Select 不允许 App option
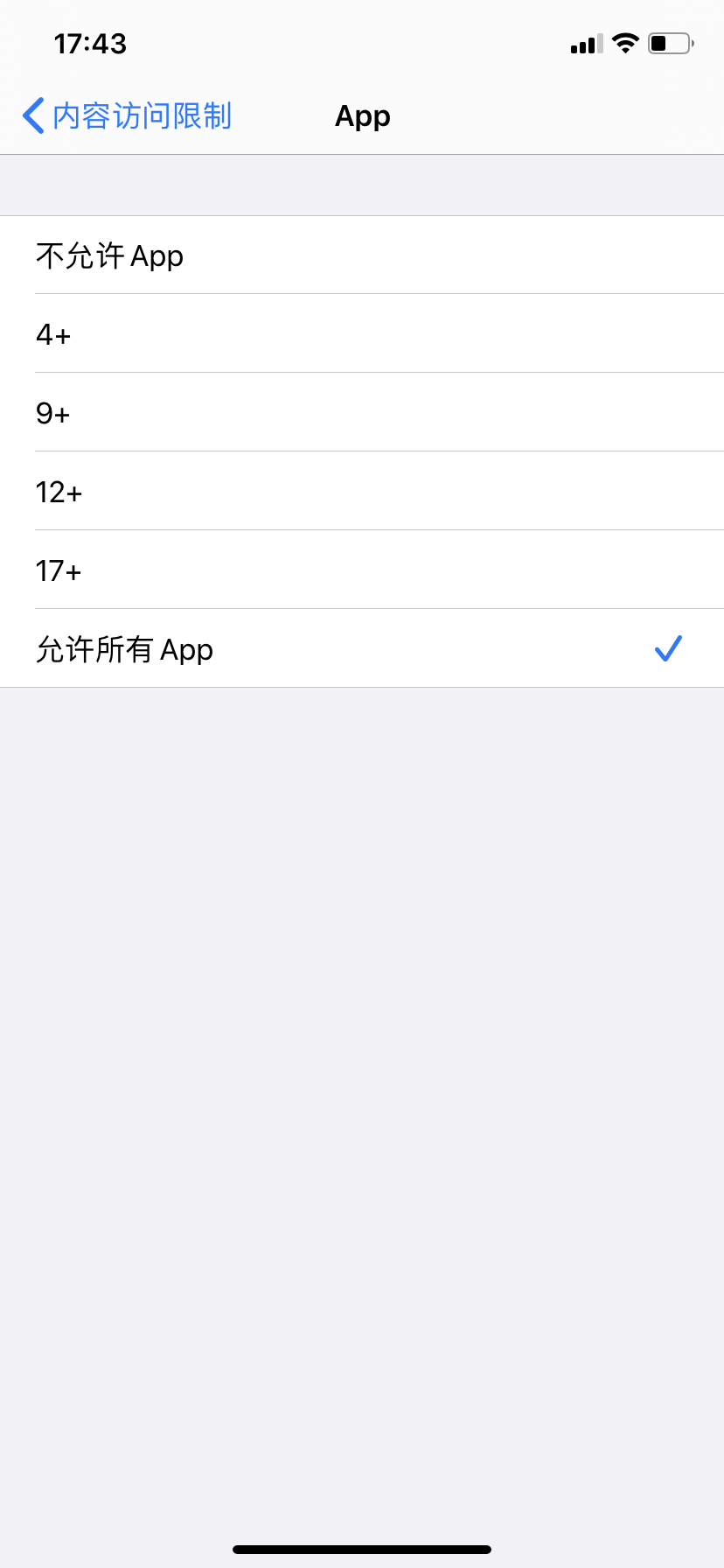This screenshot has width=724, height=1568. 362,255
